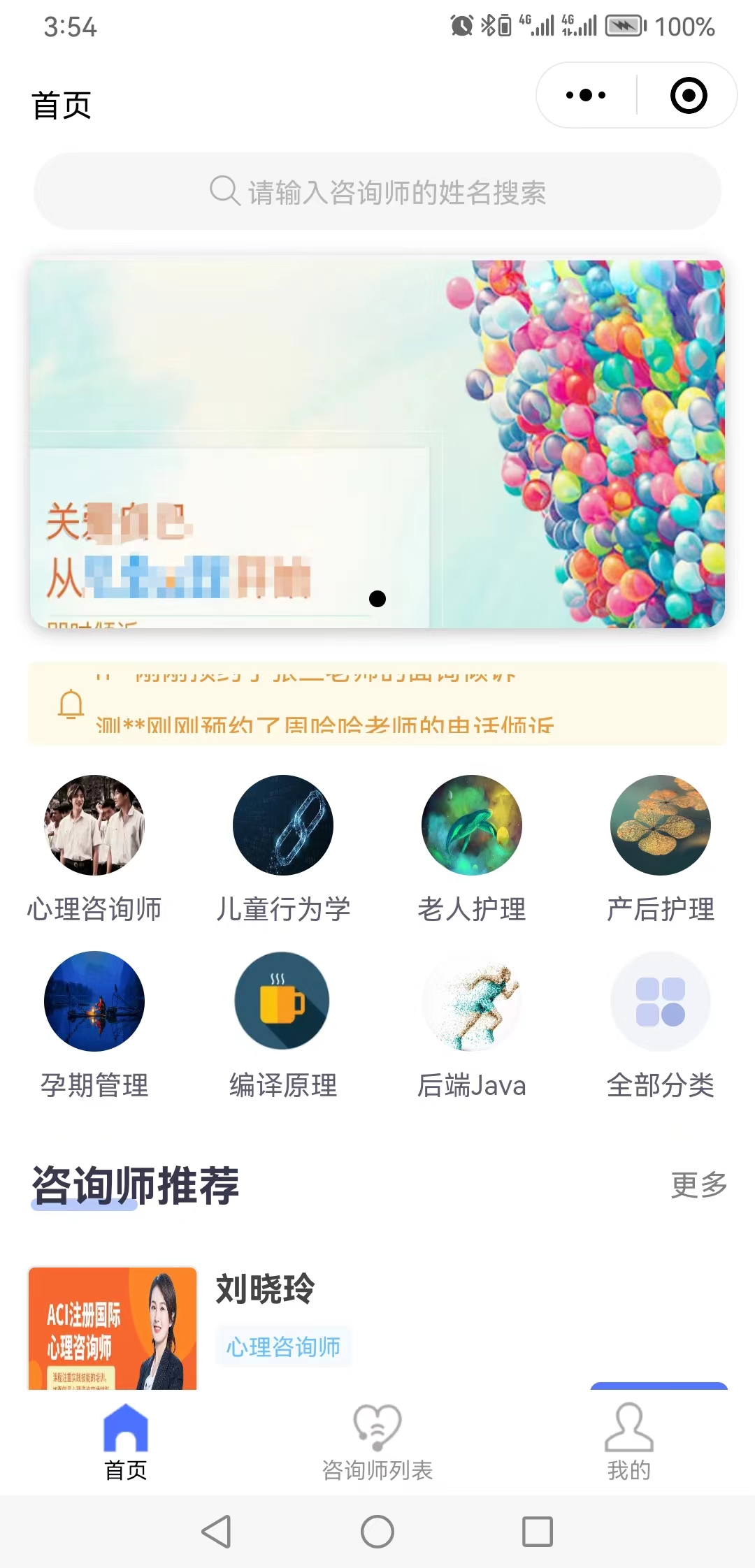Image resolution: width=755 pixels, height=1568 pixels.
Task: Open the 产后护理 category
Action: coord(661,848)
